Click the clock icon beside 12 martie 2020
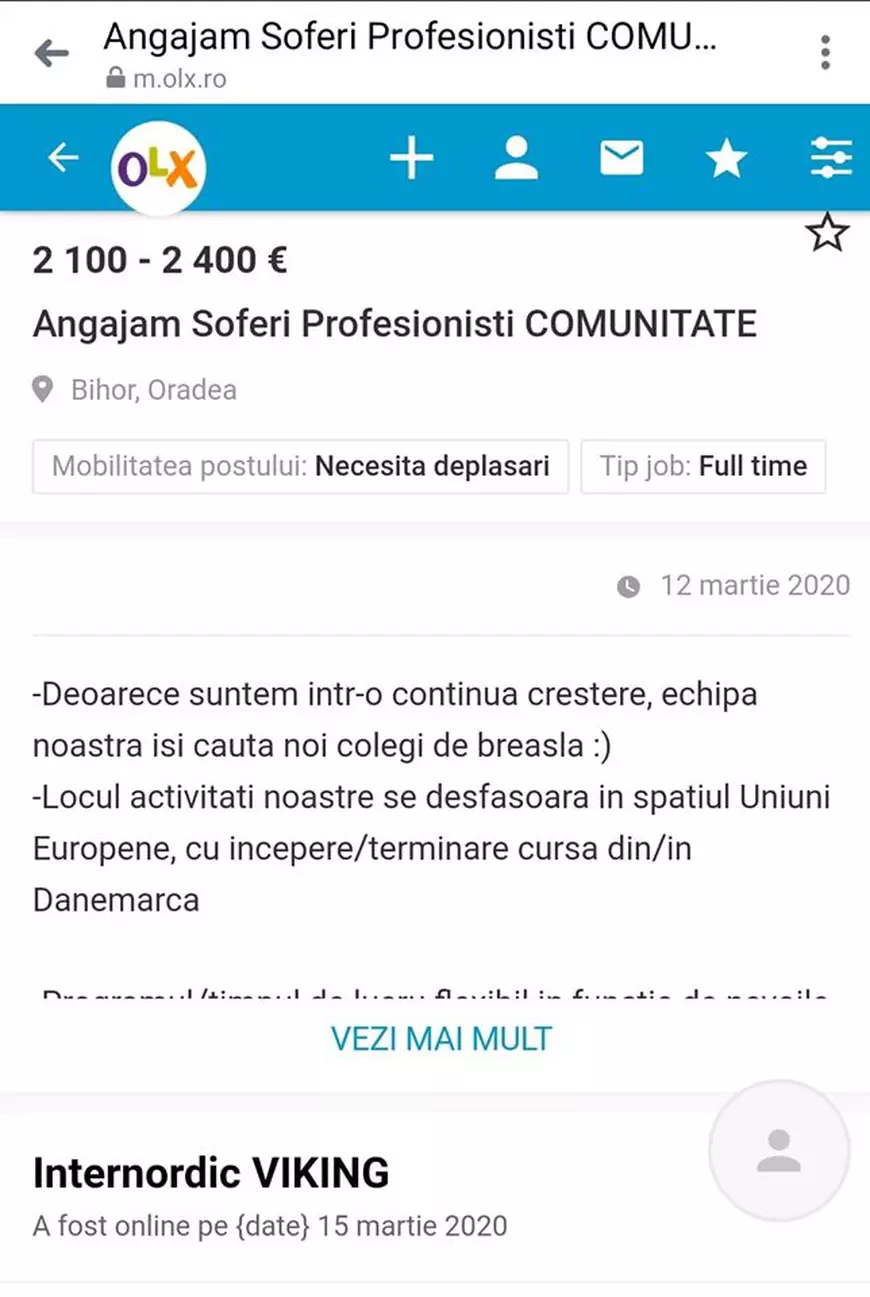The width and height of the screenshot is (870, 1297). point(627,586)
